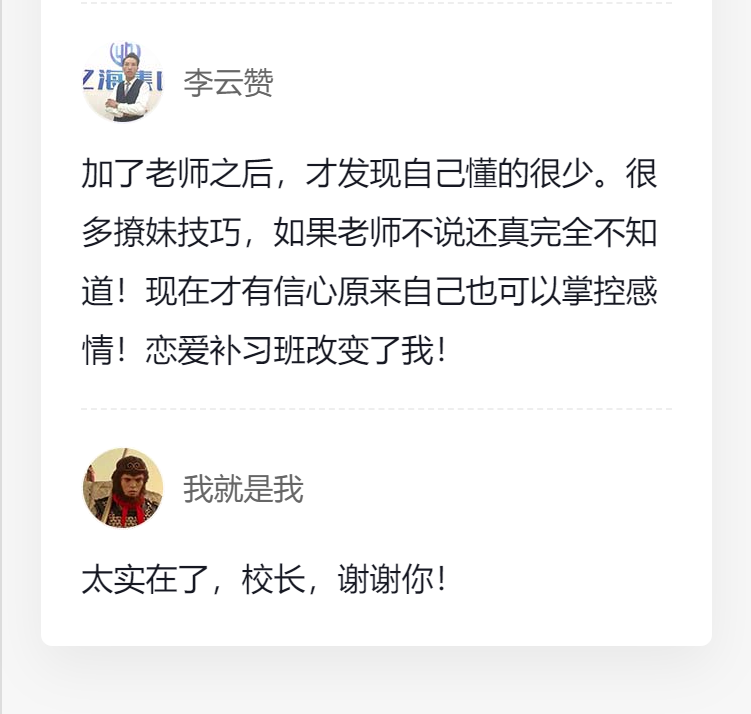Open 李云赞's profile avatar

[x=123, y=82]
